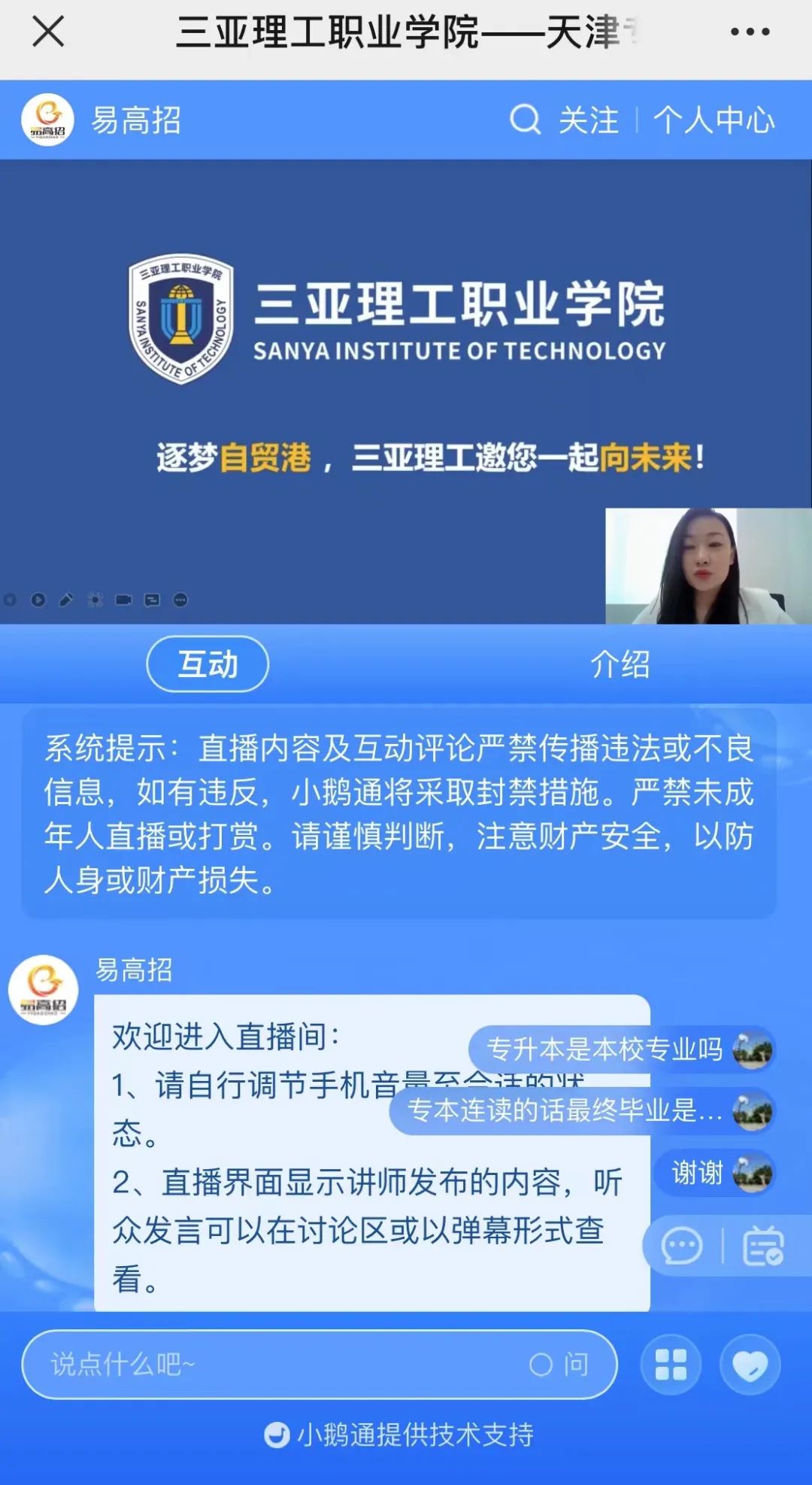Toggle the bullet-comment chat bubble icon
The height and width of the screenshot is (1485, 812).
682,1247
